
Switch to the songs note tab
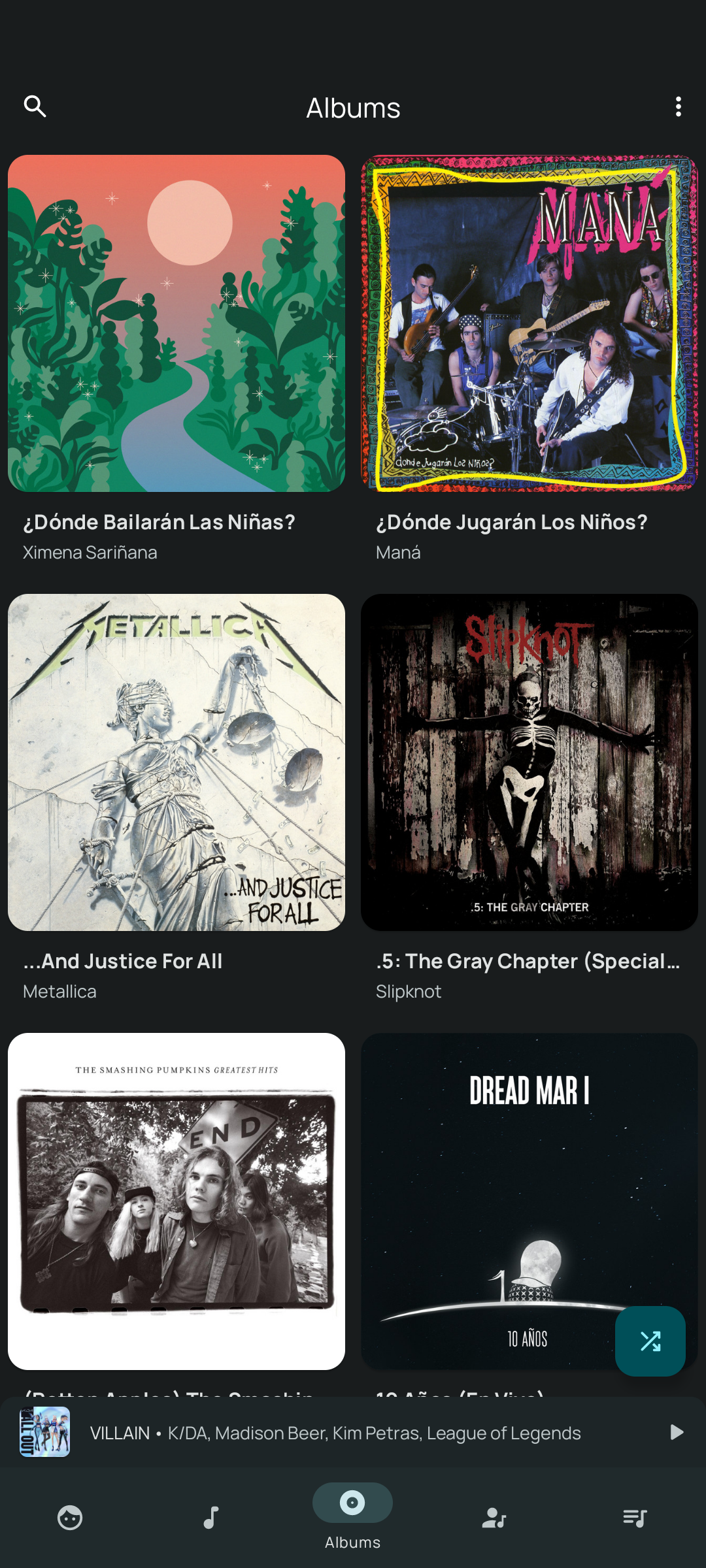click(x=211, y=1518)
